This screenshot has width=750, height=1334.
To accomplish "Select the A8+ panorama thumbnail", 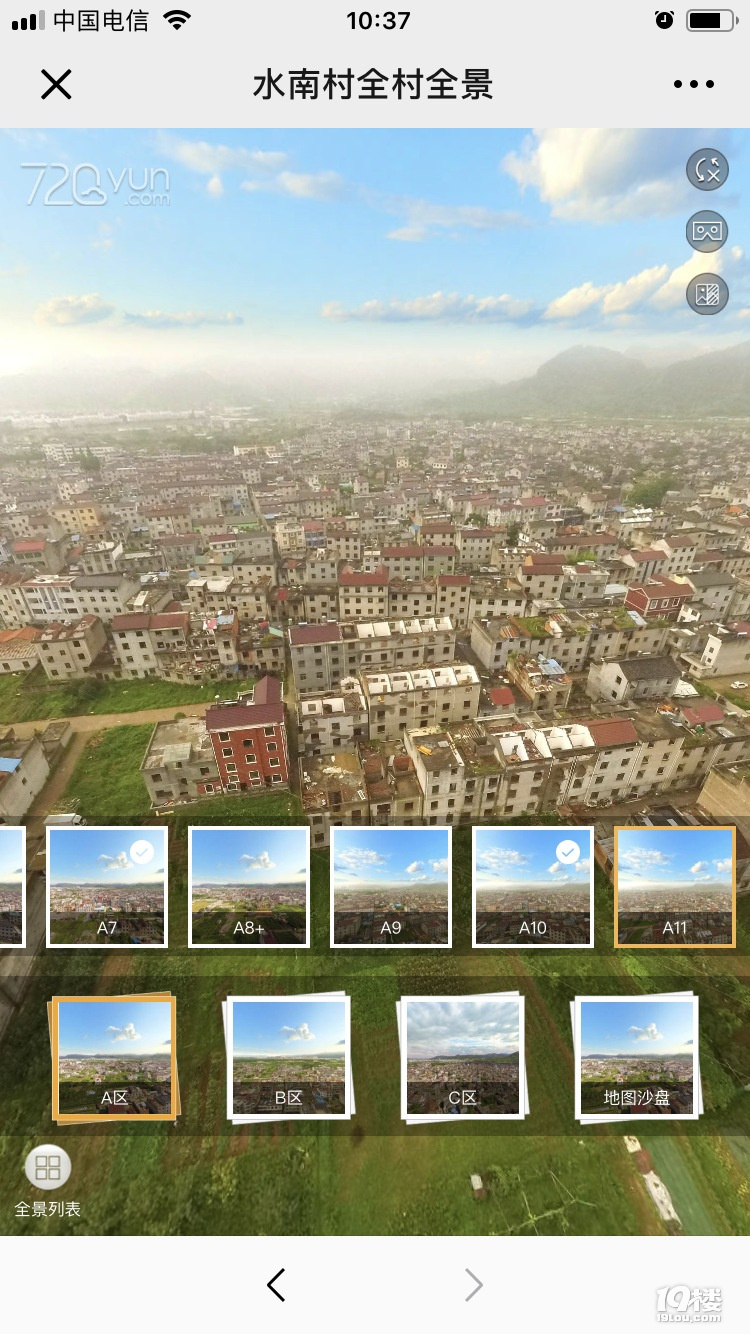I will 249,886.
